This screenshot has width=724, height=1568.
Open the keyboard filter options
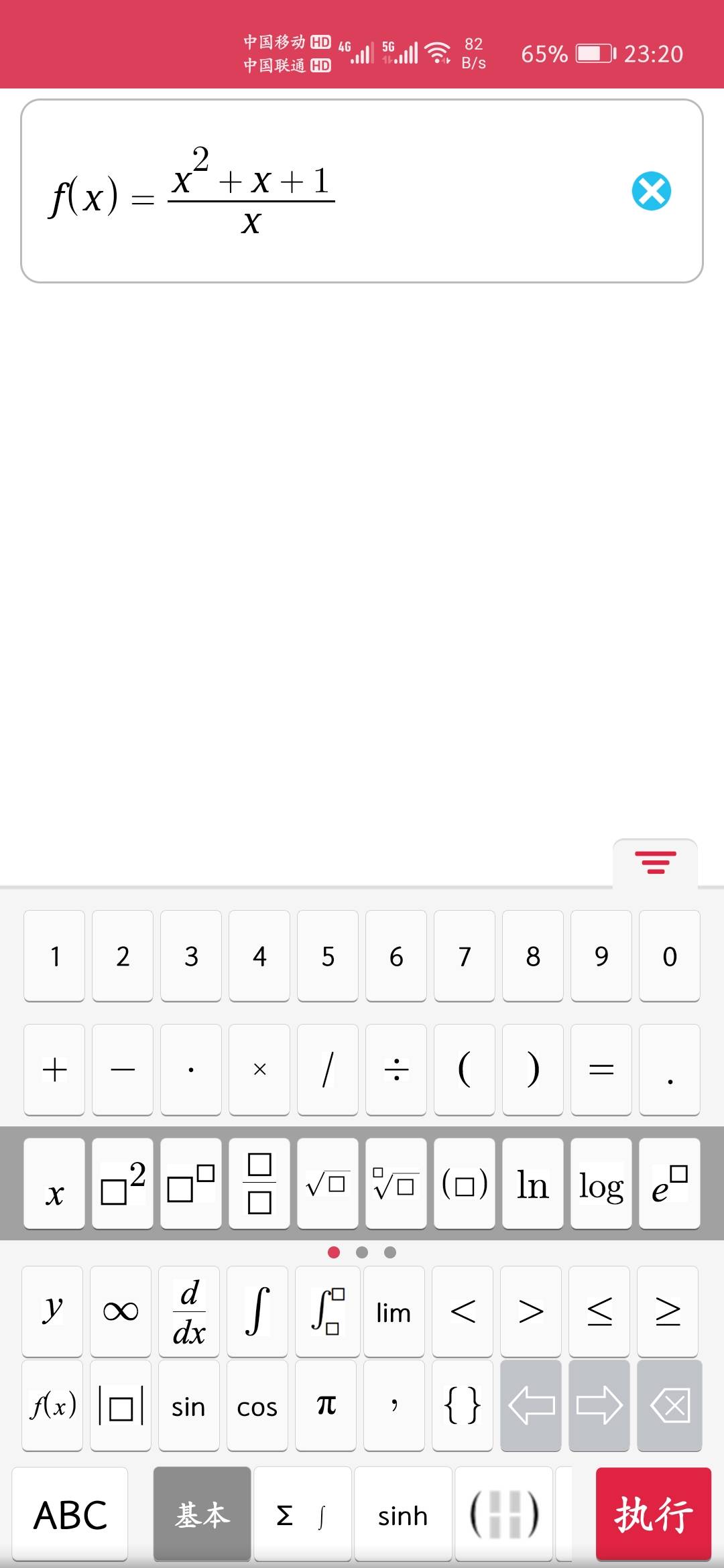click(656, 863)
